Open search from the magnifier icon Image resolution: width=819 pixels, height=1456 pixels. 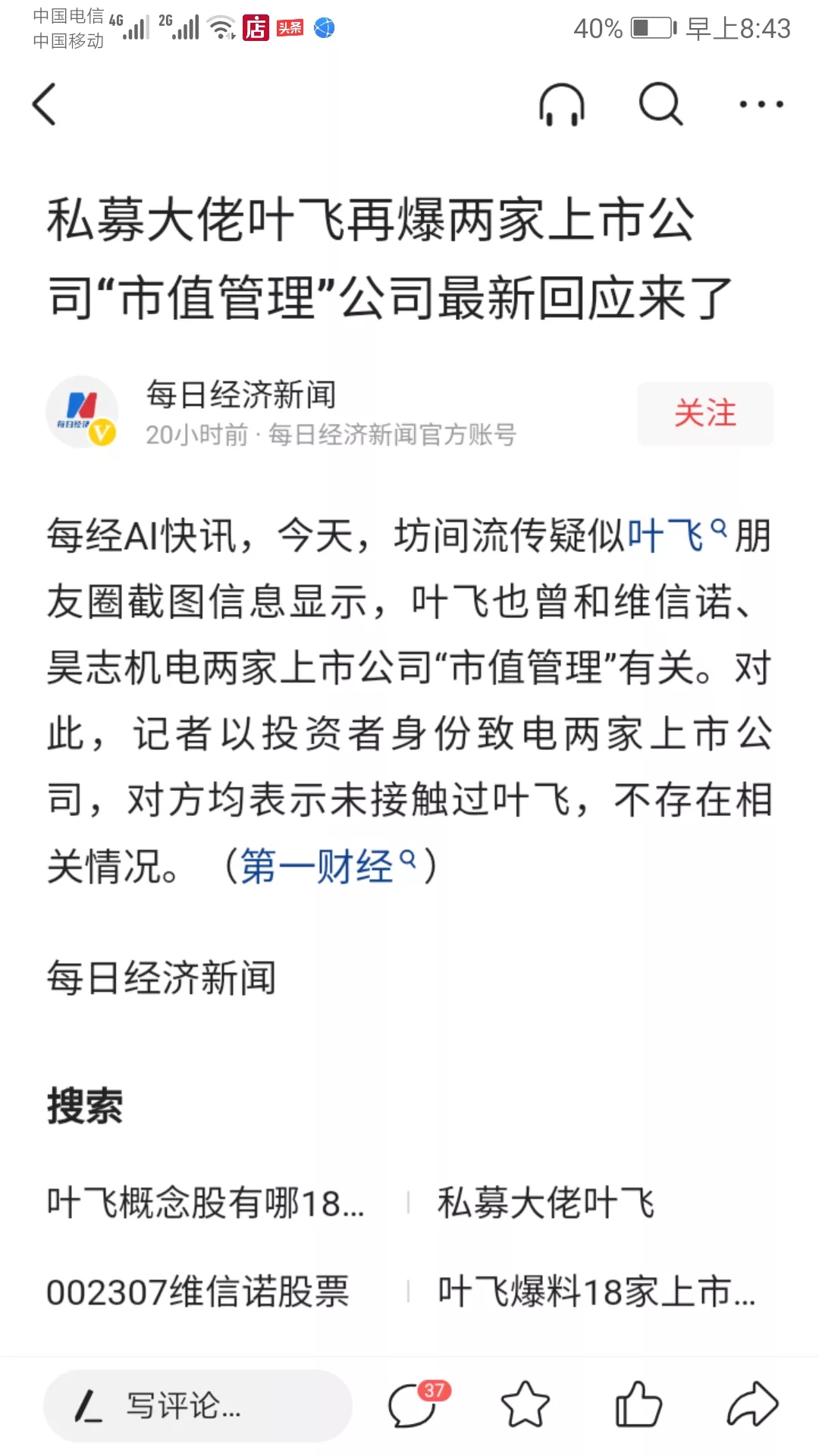click(x=661, y=104)
